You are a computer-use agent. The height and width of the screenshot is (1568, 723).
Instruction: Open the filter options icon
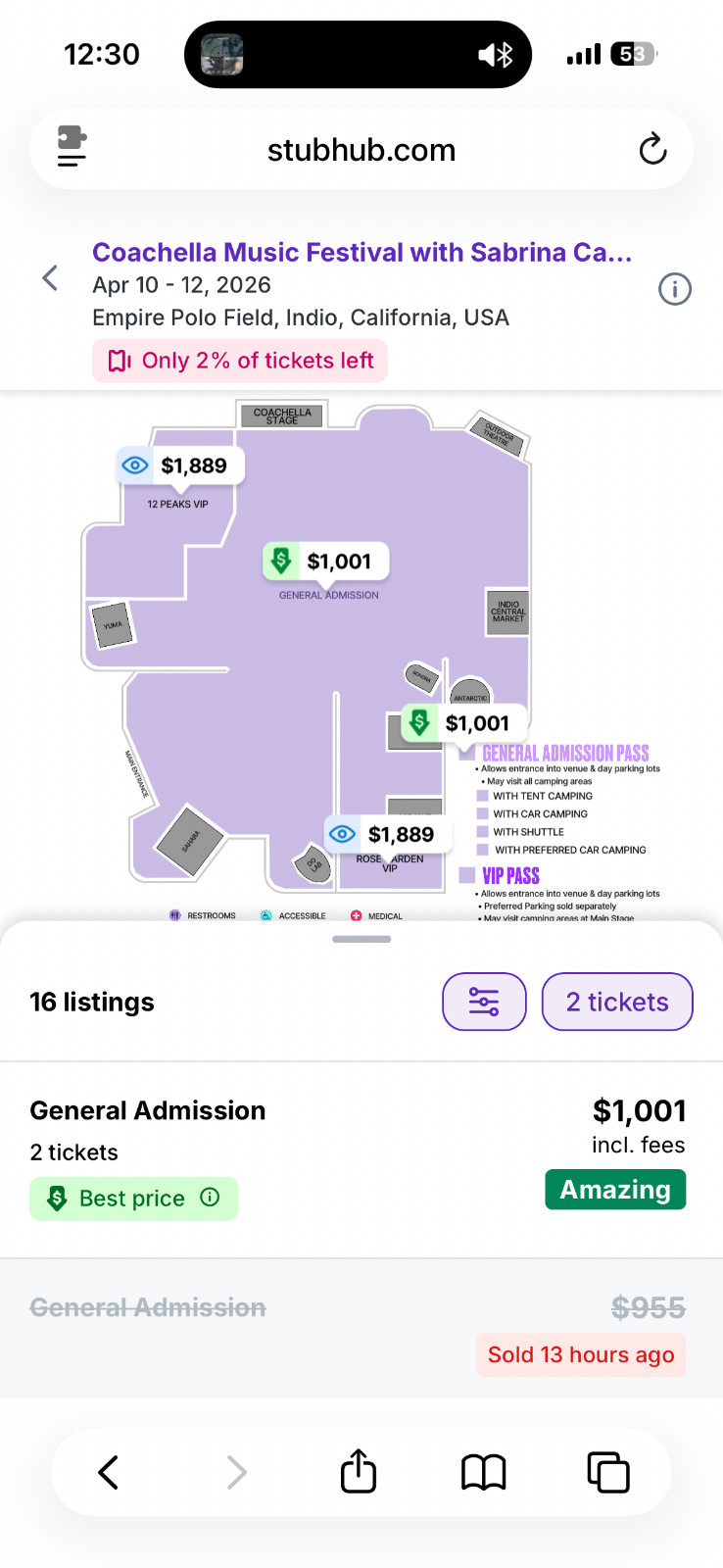point(484,1002)
